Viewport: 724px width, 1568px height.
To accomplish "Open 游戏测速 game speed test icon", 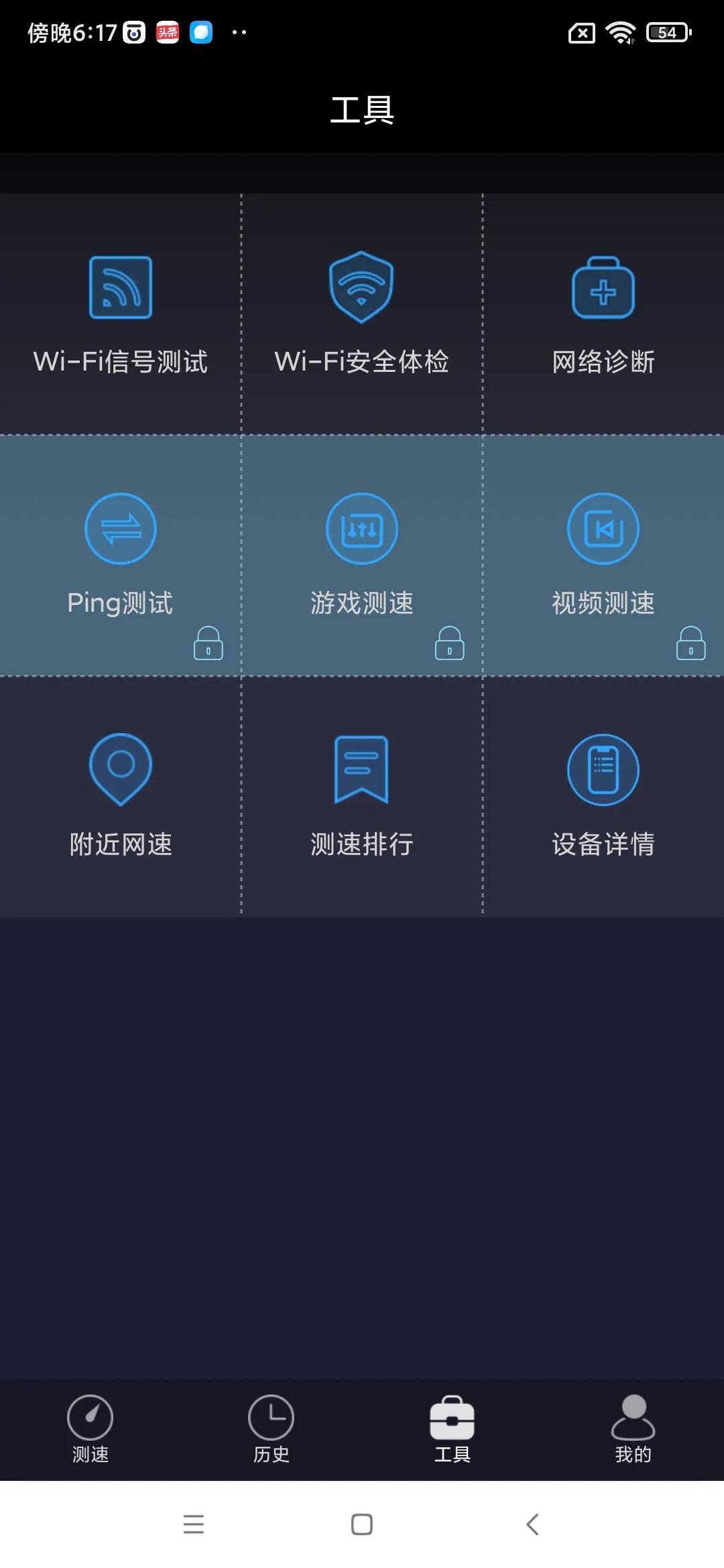I will pos(362,528).
